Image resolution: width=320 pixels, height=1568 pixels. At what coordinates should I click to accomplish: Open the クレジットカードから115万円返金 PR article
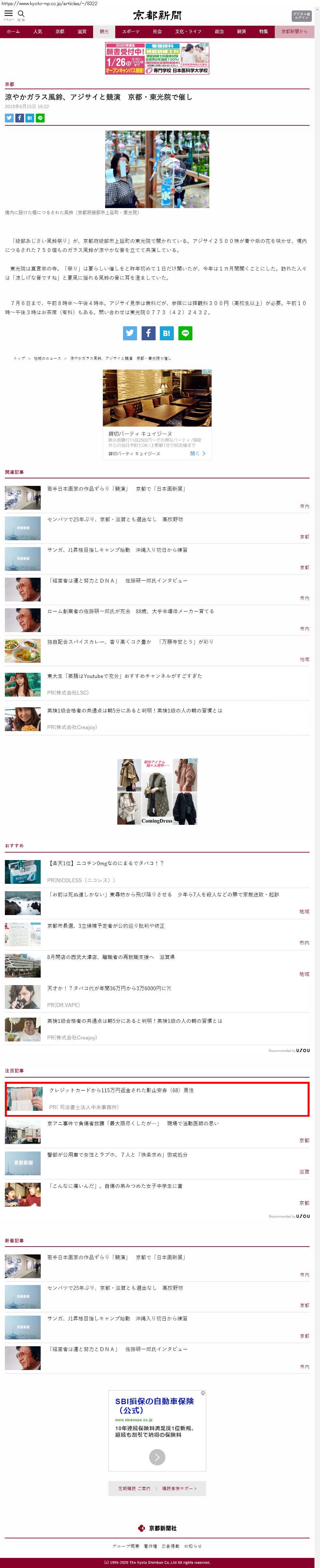tap(121, 1090)
